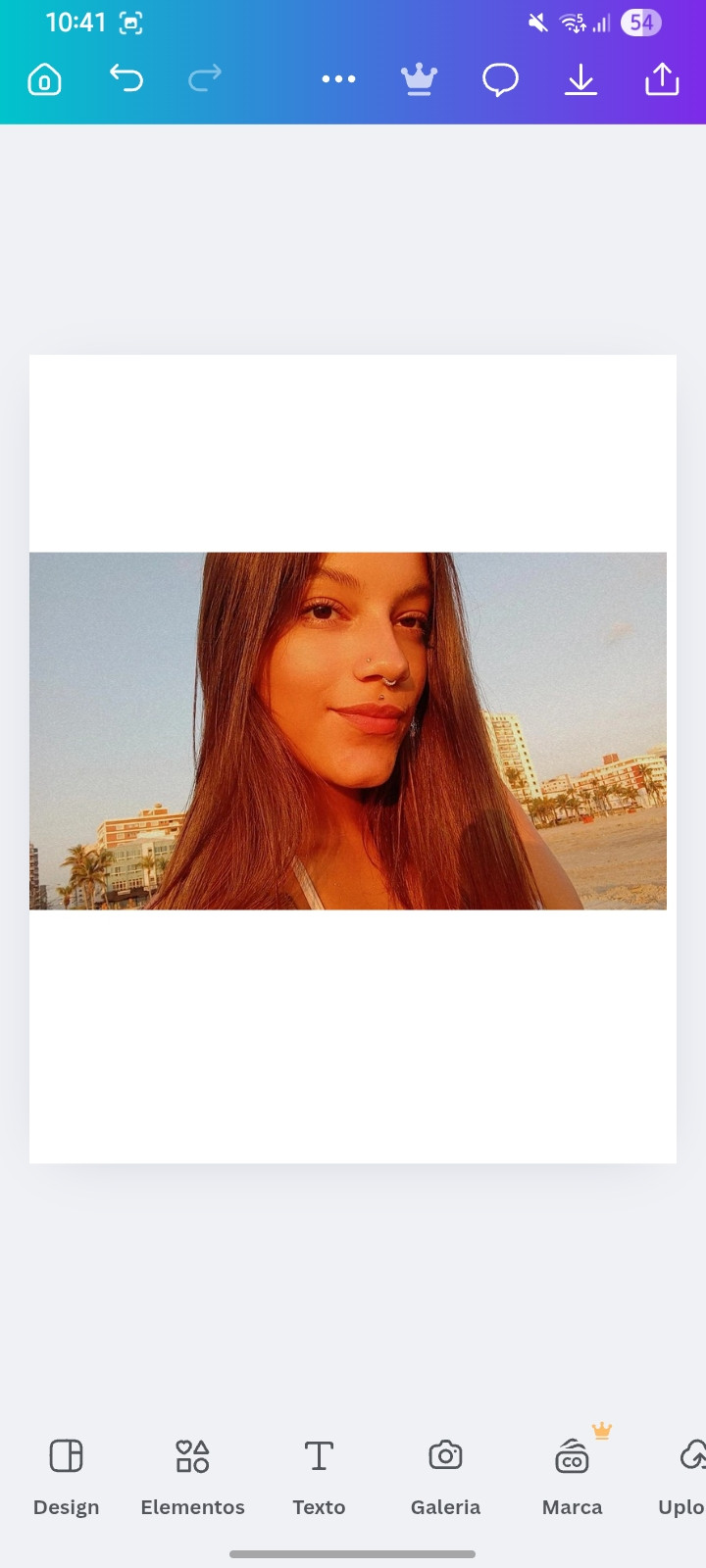Open the Galeria tool
Viewport: 706px width, 1568px height.
445,1475
